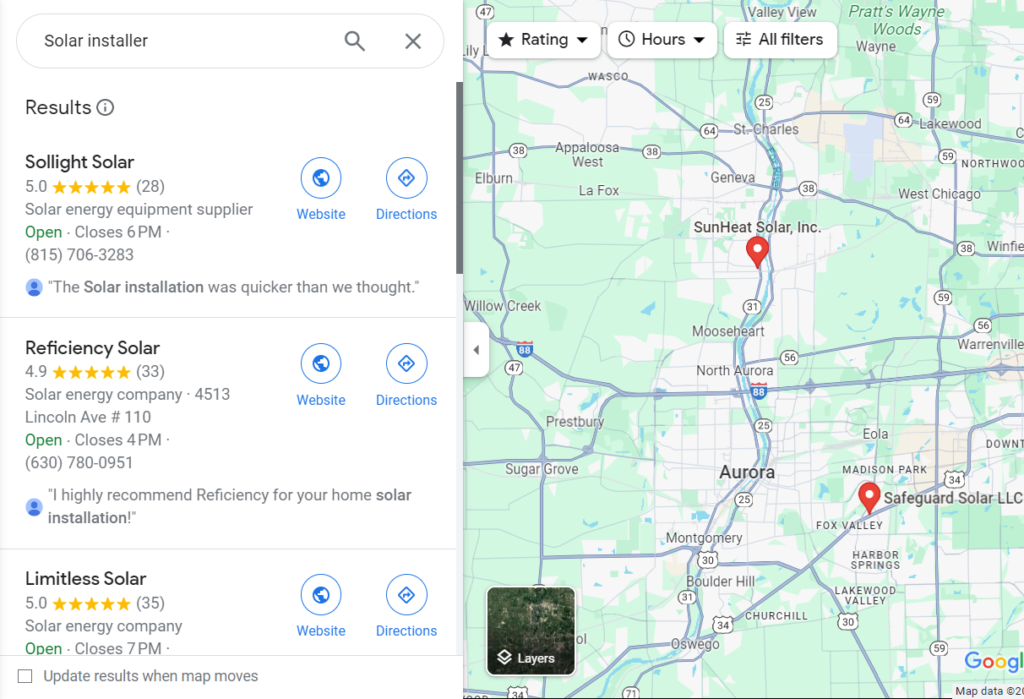This screenshot has height=699, width=1024.
Task: Open Sollight Solar listing
Action: [80, 162]
